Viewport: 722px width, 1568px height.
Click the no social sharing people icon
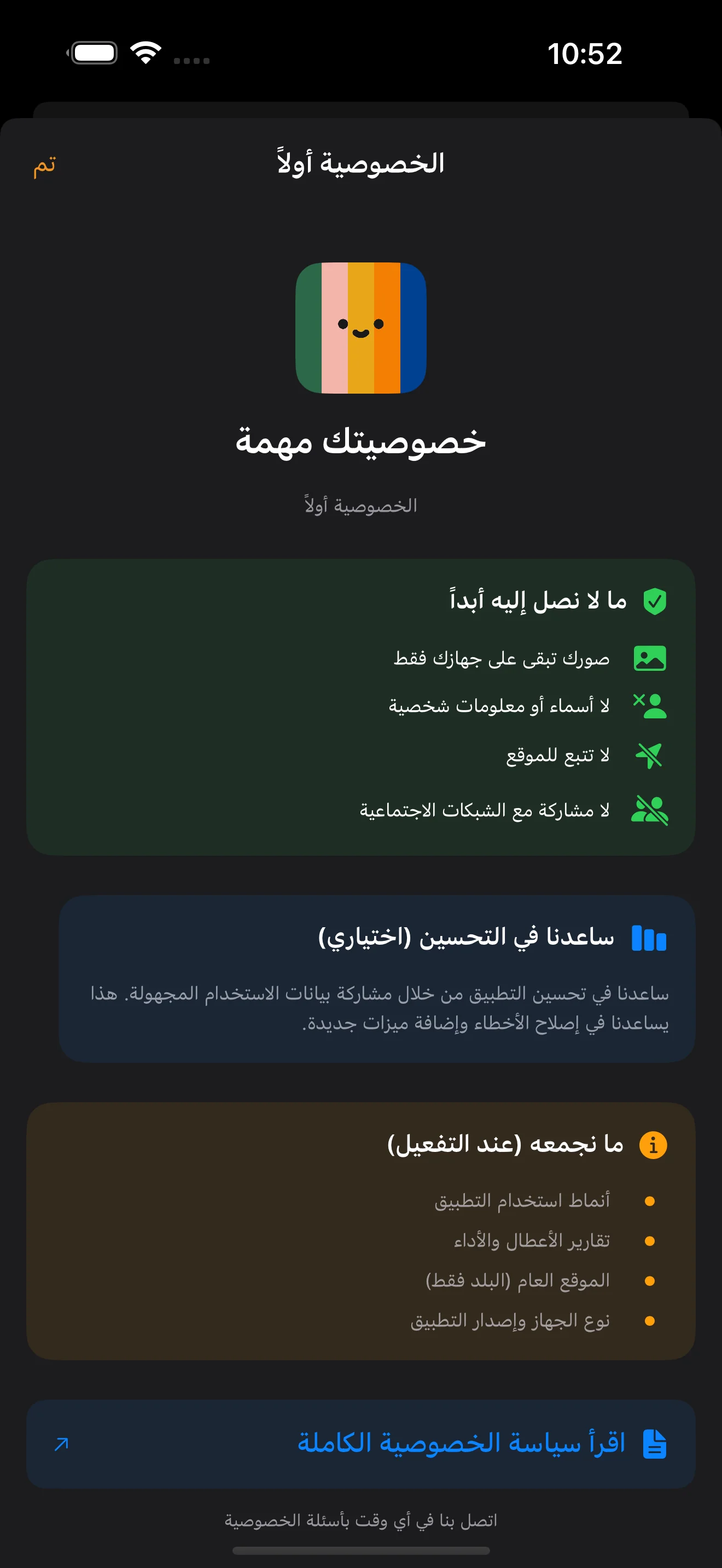click(x=650, y=810)
